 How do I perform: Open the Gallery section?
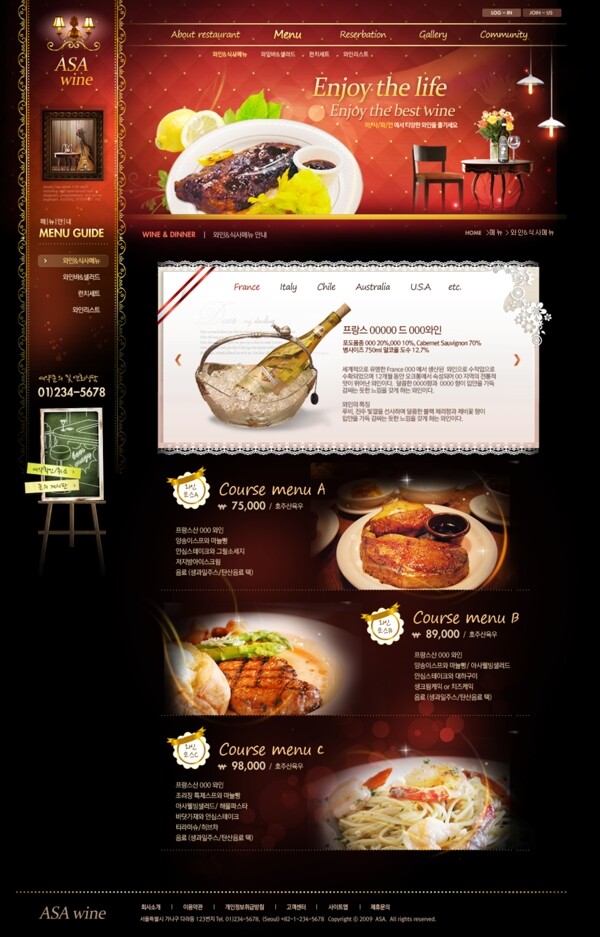tap(433, 34)
